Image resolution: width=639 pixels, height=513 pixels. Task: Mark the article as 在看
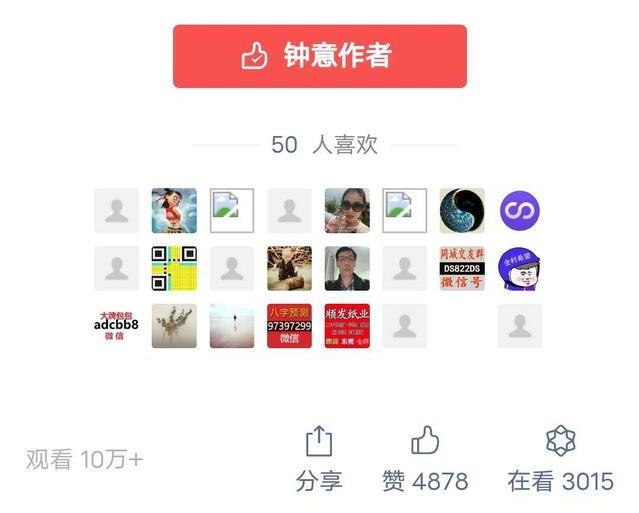point(560,459)
